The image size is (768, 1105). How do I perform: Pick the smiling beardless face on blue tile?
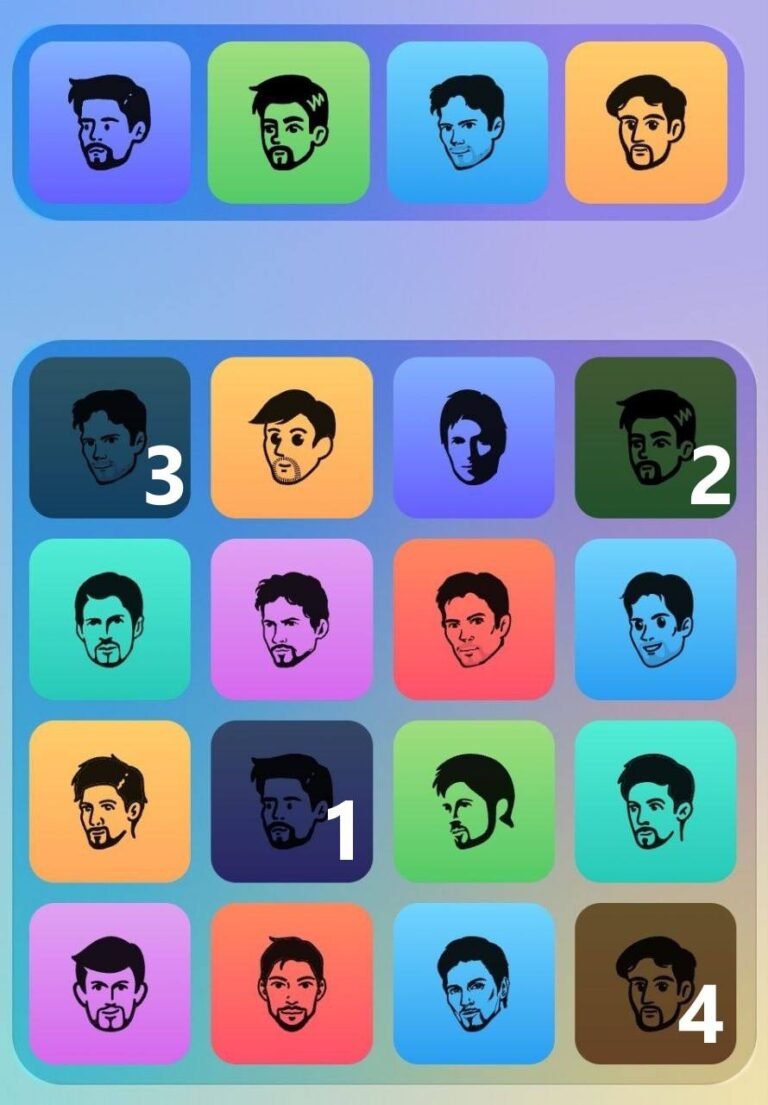point(655,619)
